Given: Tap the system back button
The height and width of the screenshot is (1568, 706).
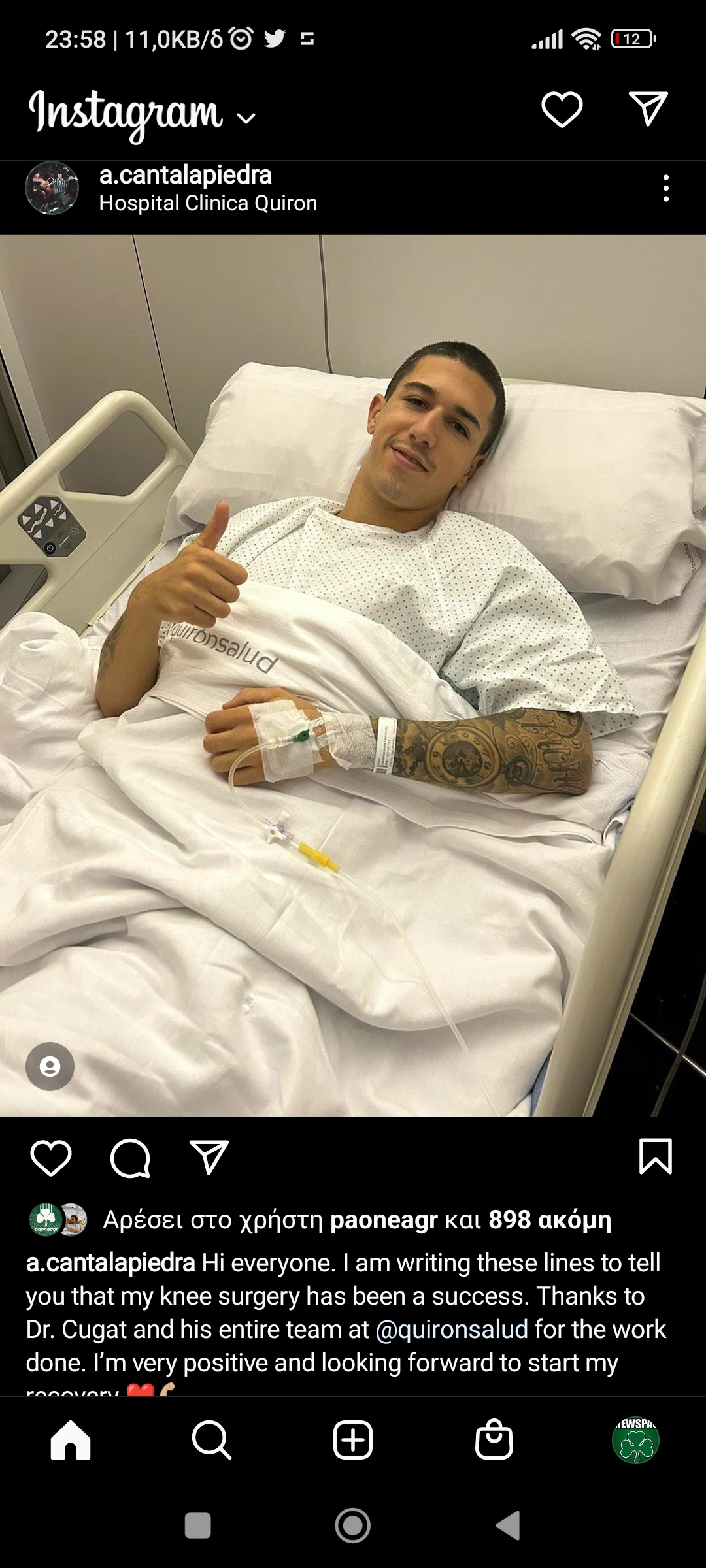Looking at the screenshot, I should [x=508, y=1526].
